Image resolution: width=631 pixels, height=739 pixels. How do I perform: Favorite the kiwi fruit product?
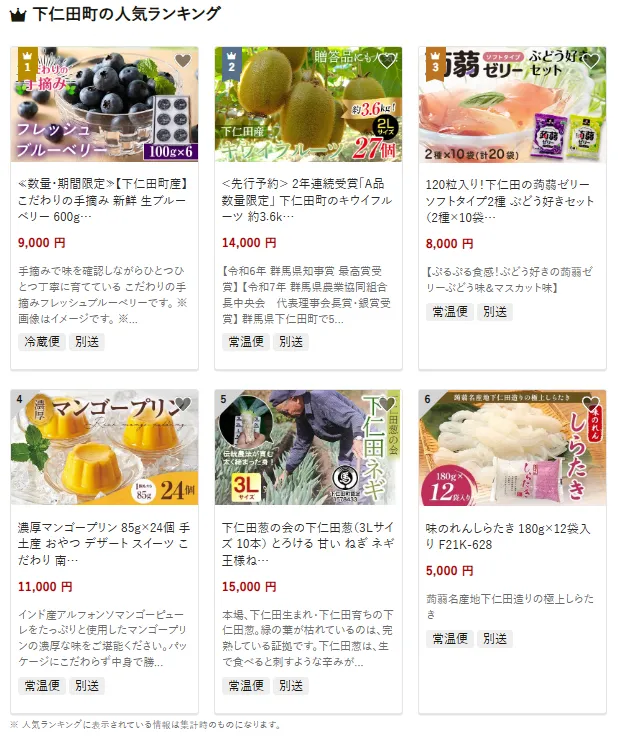click(386, 61)
